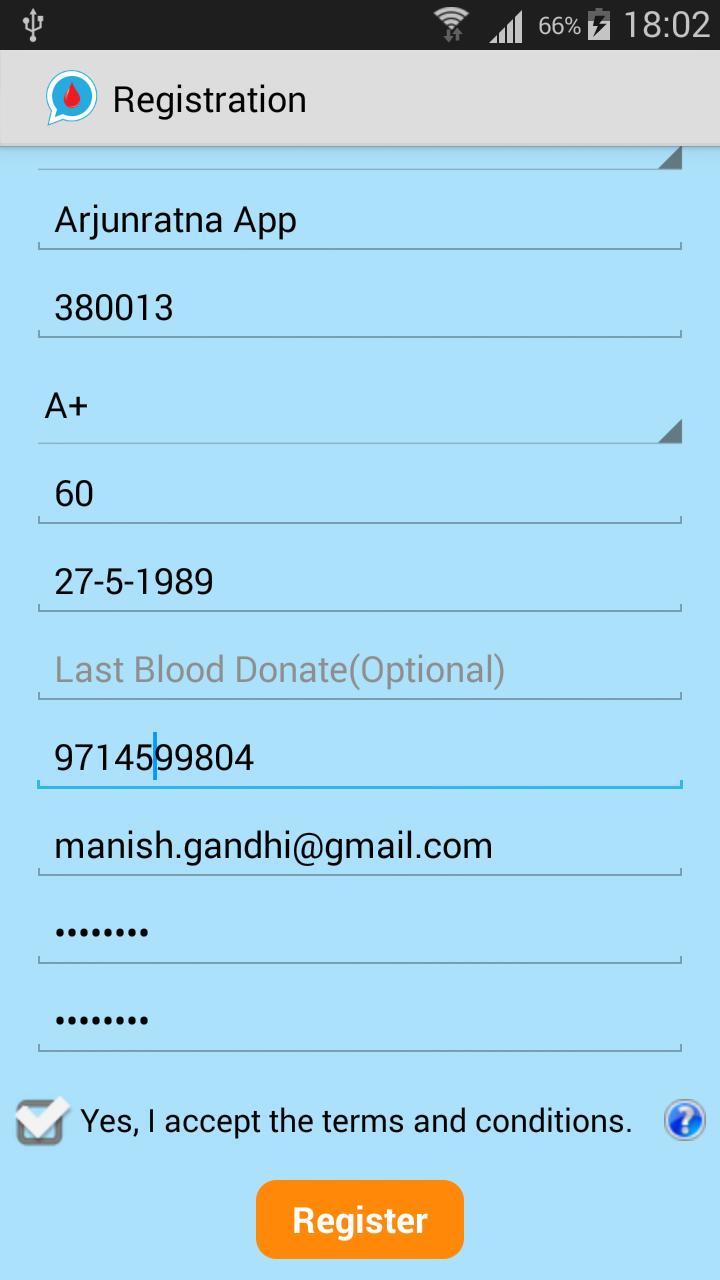The height and width of the screenshot is (1280, 720).
Task: Click the USB connection icon
Action: coord(33,25)
